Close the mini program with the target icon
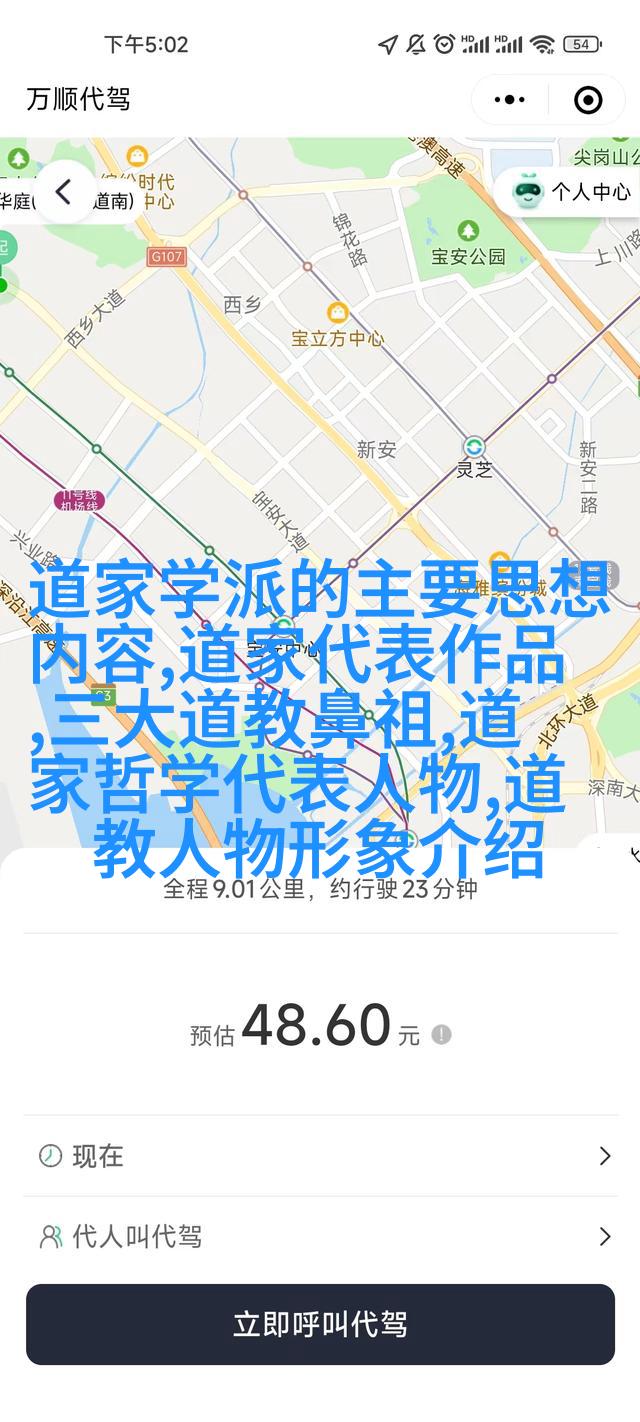The width and height of the screenshot is (640, 1422). 588,99
